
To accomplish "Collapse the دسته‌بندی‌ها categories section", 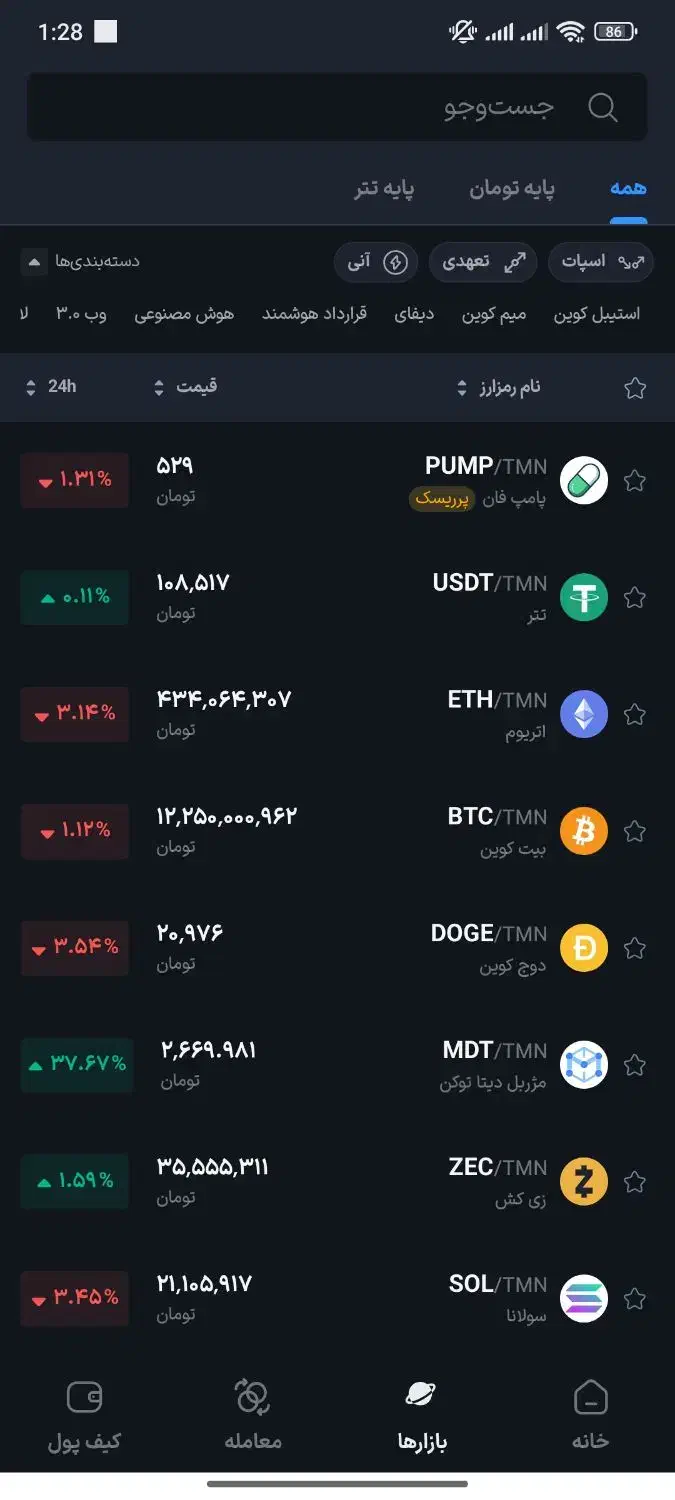I will click(80, 262).
